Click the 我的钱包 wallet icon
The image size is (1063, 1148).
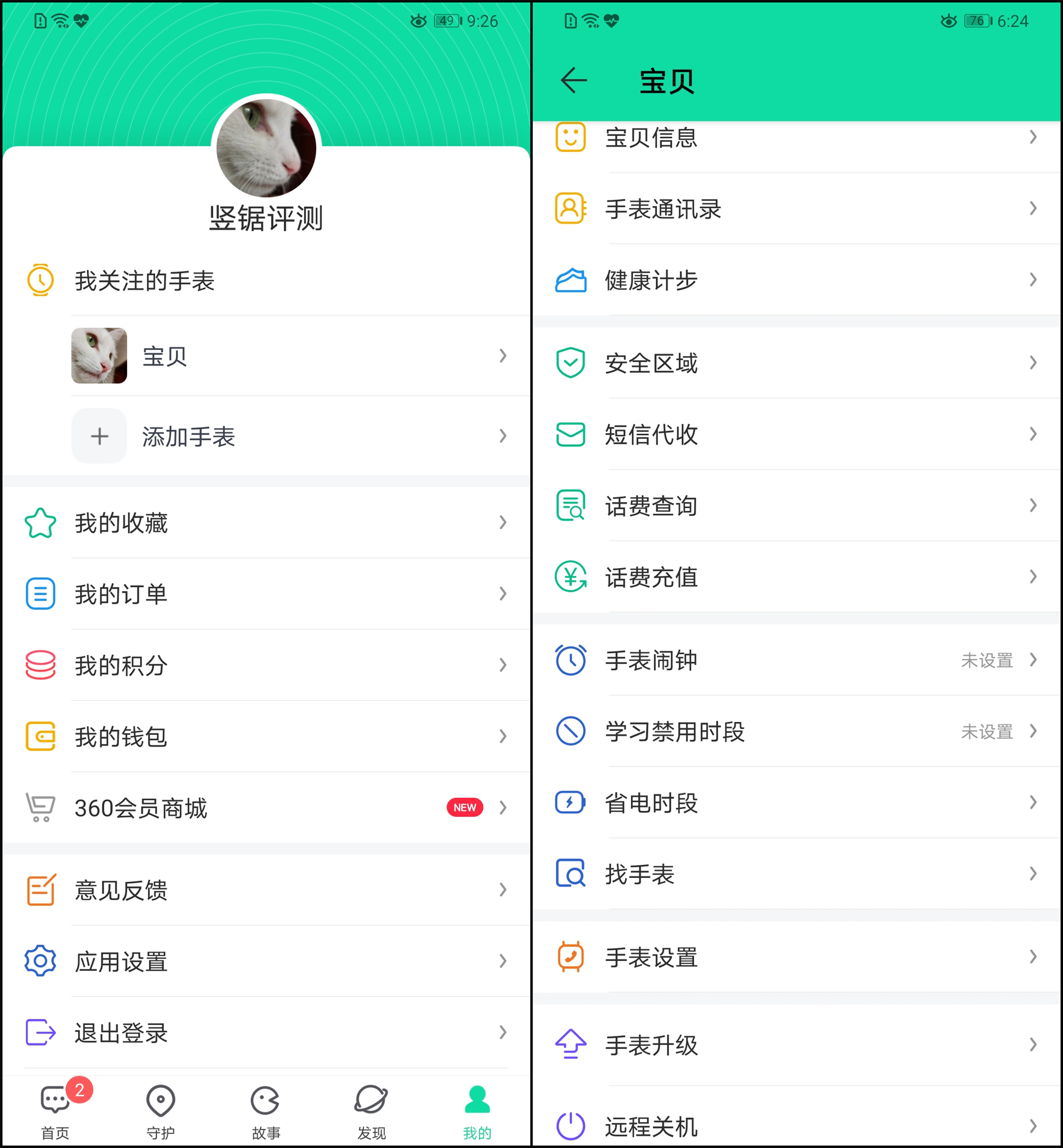click(x=40, y=737)
